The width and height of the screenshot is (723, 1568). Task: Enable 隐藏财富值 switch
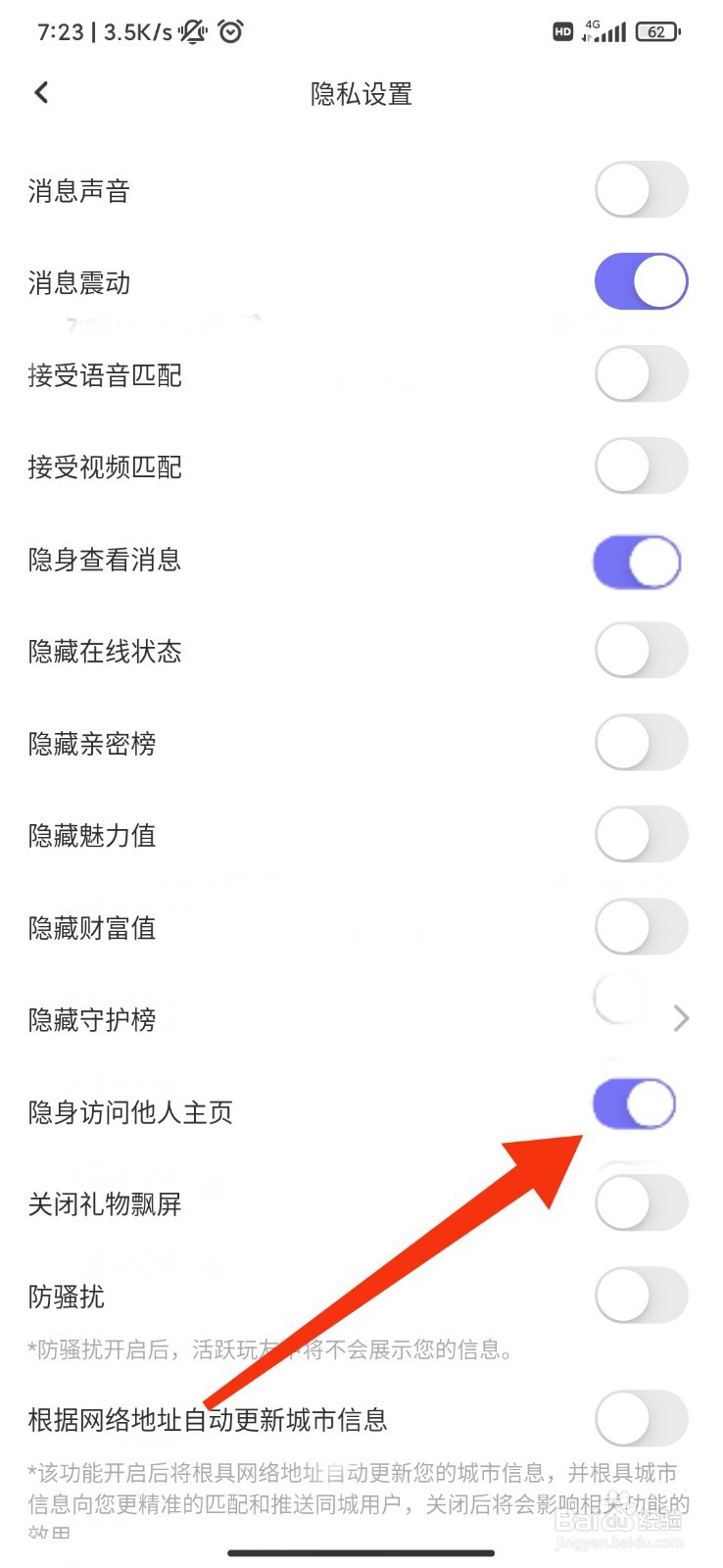(x=641, y=927)
